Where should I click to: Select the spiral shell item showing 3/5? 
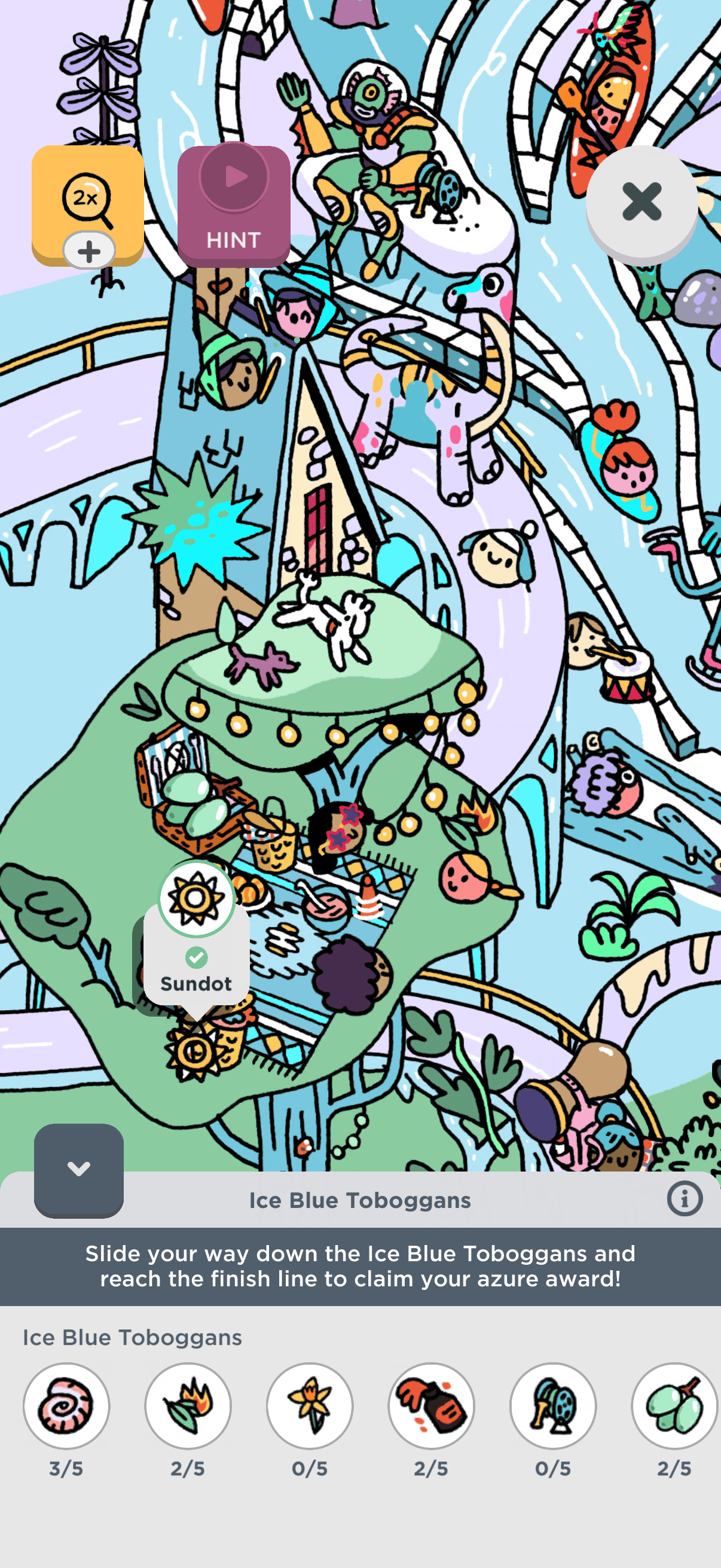point(66,1406)
